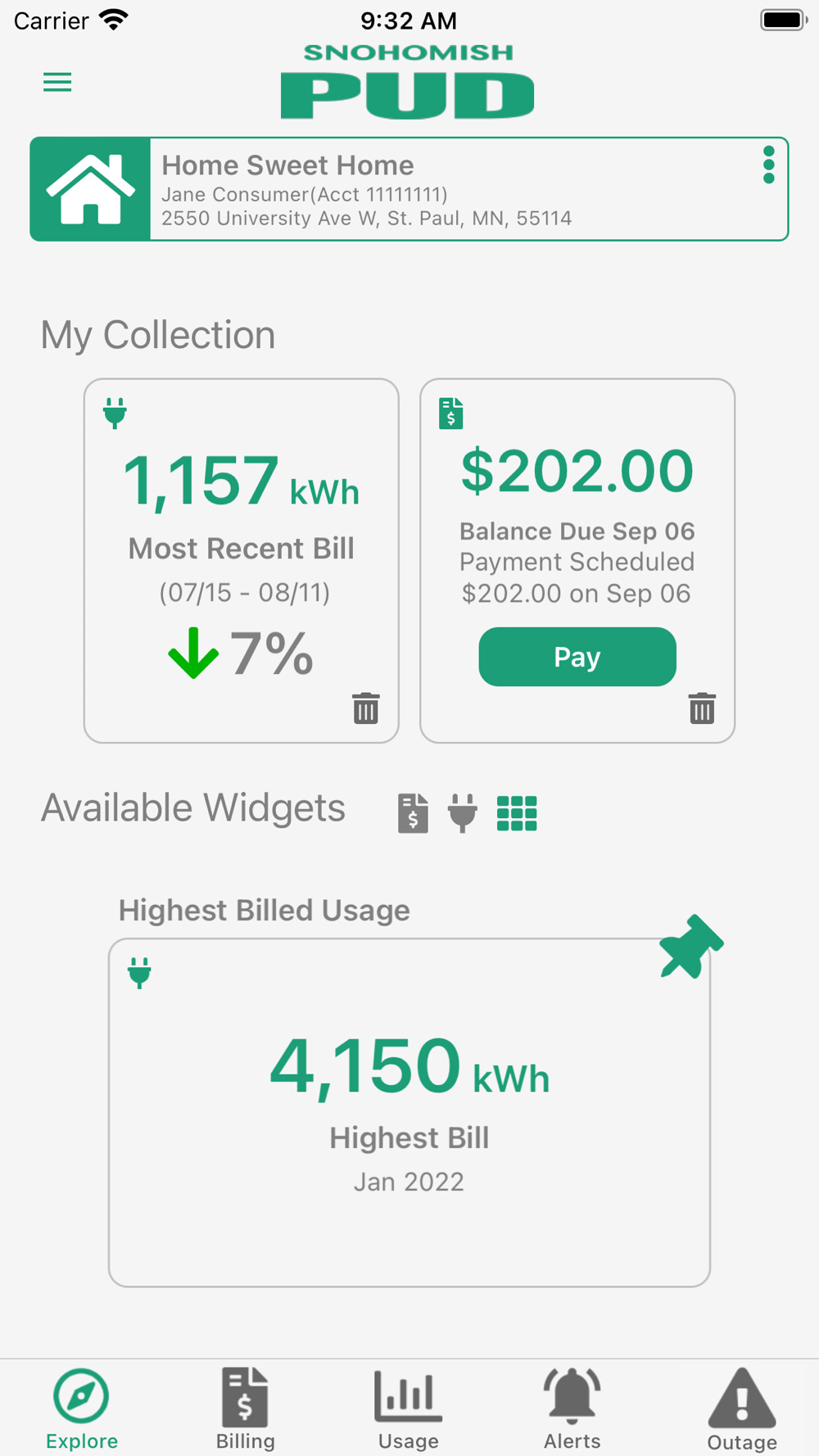Screen dimensions: 819x1456
Task: Filter available widgets by billing
Action: point(413,813)
